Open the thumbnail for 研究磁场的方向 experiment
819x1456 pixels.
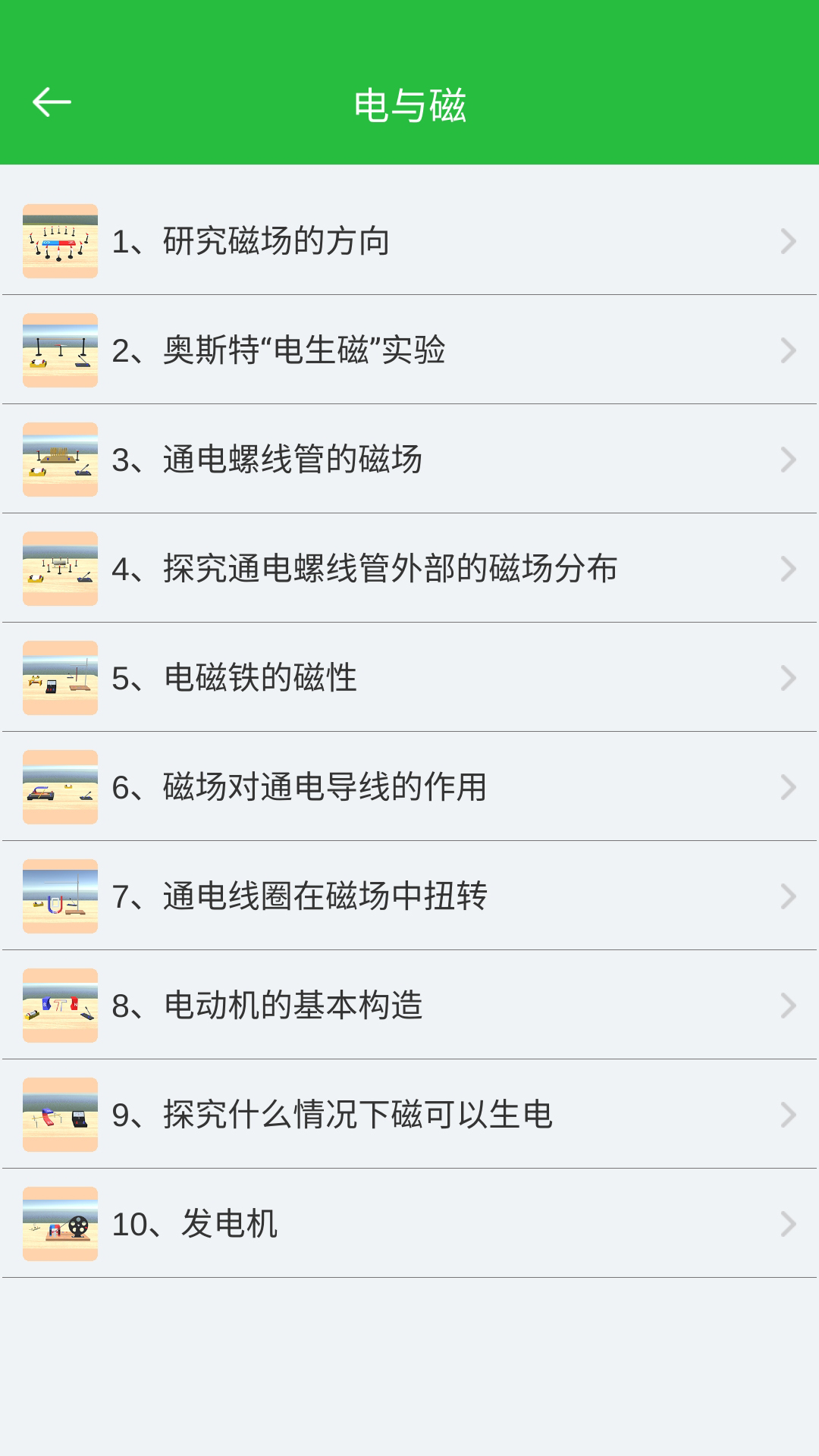(x=60, y=240)
